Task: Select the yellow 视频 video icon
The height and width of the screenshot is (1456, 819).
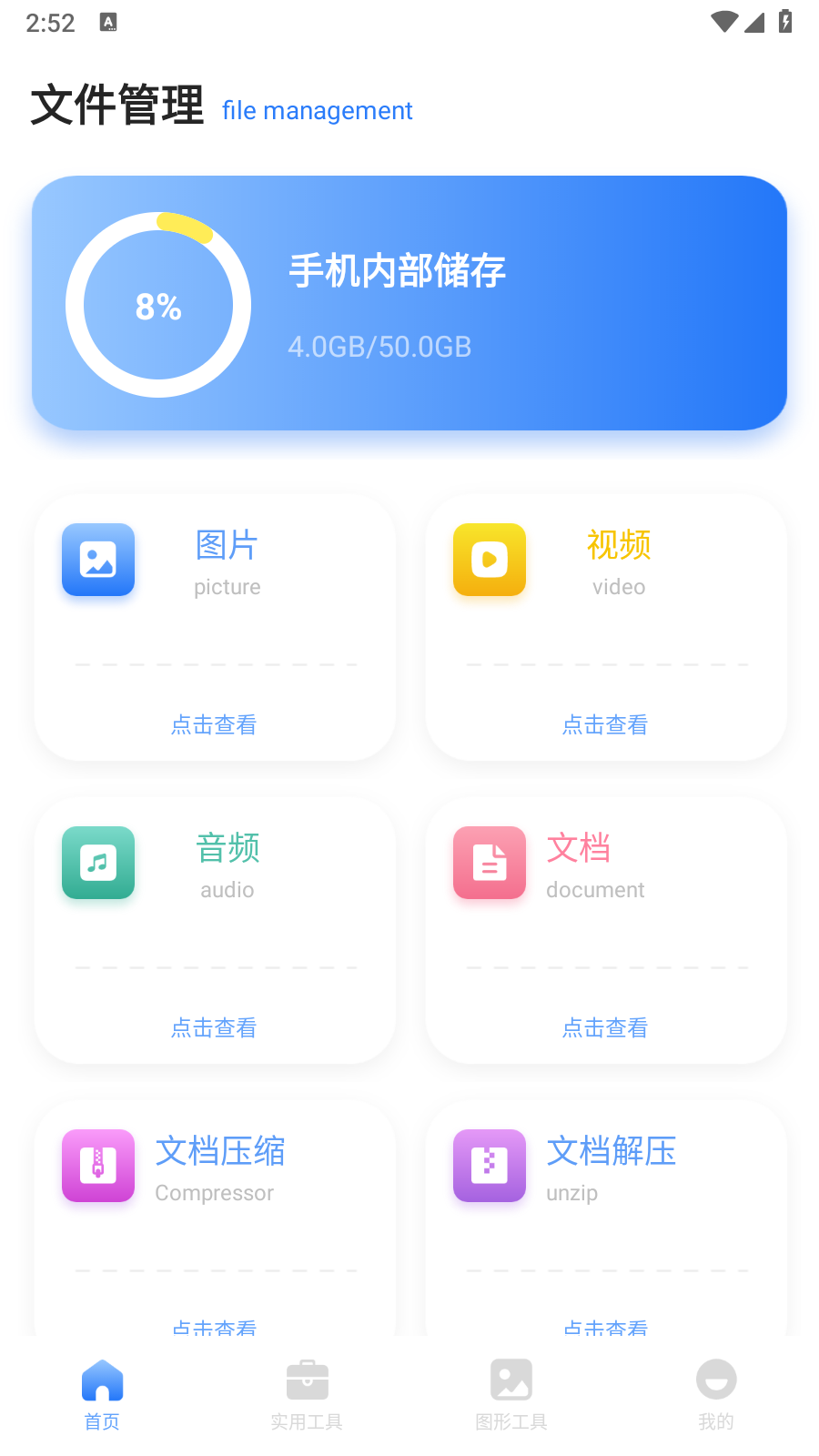Action: tap(489, 560)
